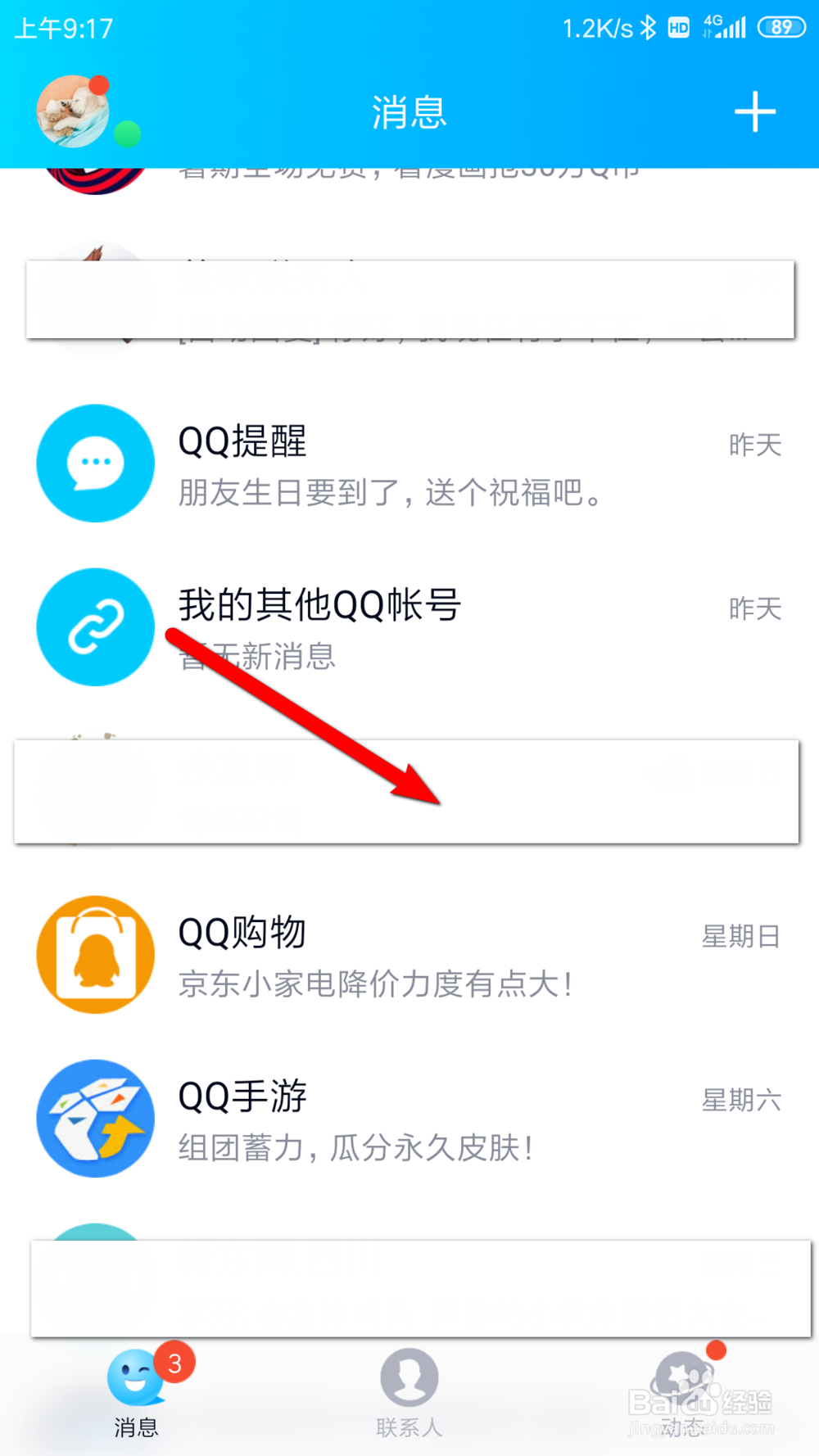
Task: Open the QQ提醒 chat bubble icon
Action: click(x=95, y=463)
